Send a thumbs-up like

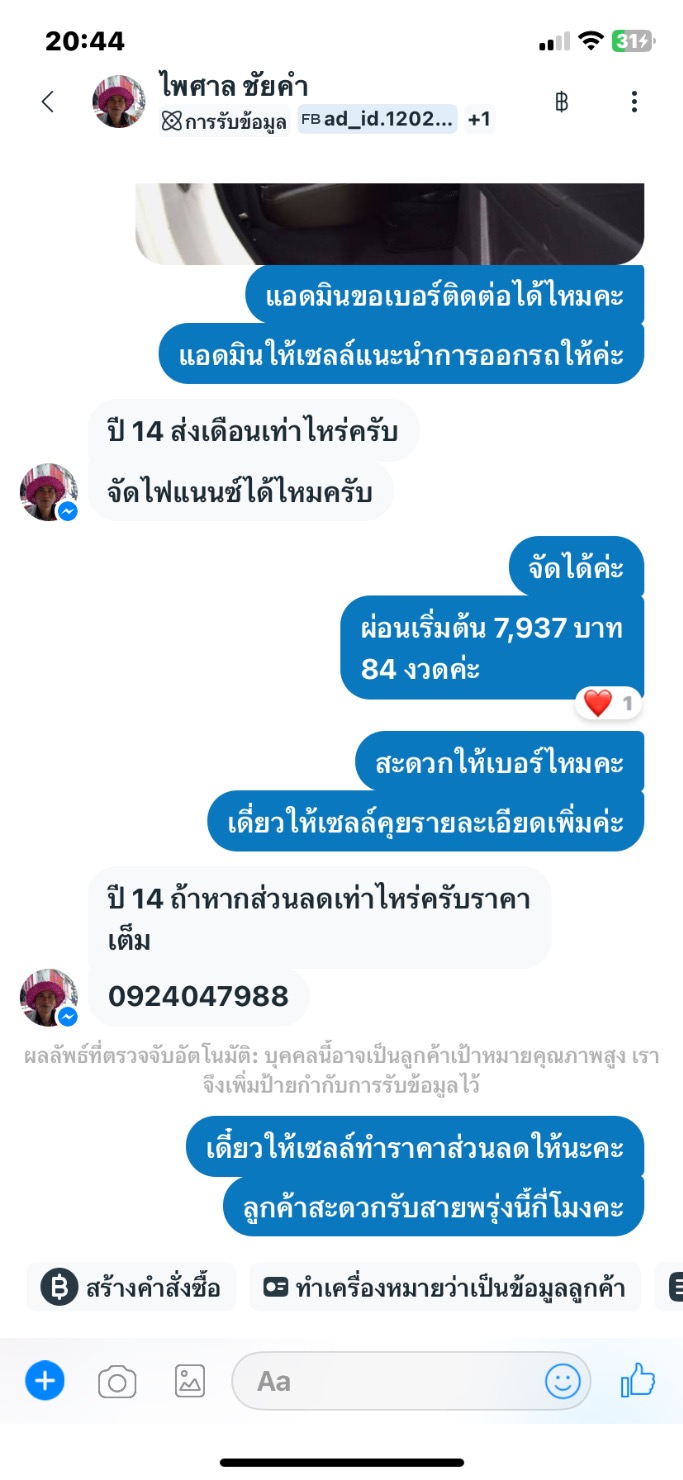(638, 1381)
